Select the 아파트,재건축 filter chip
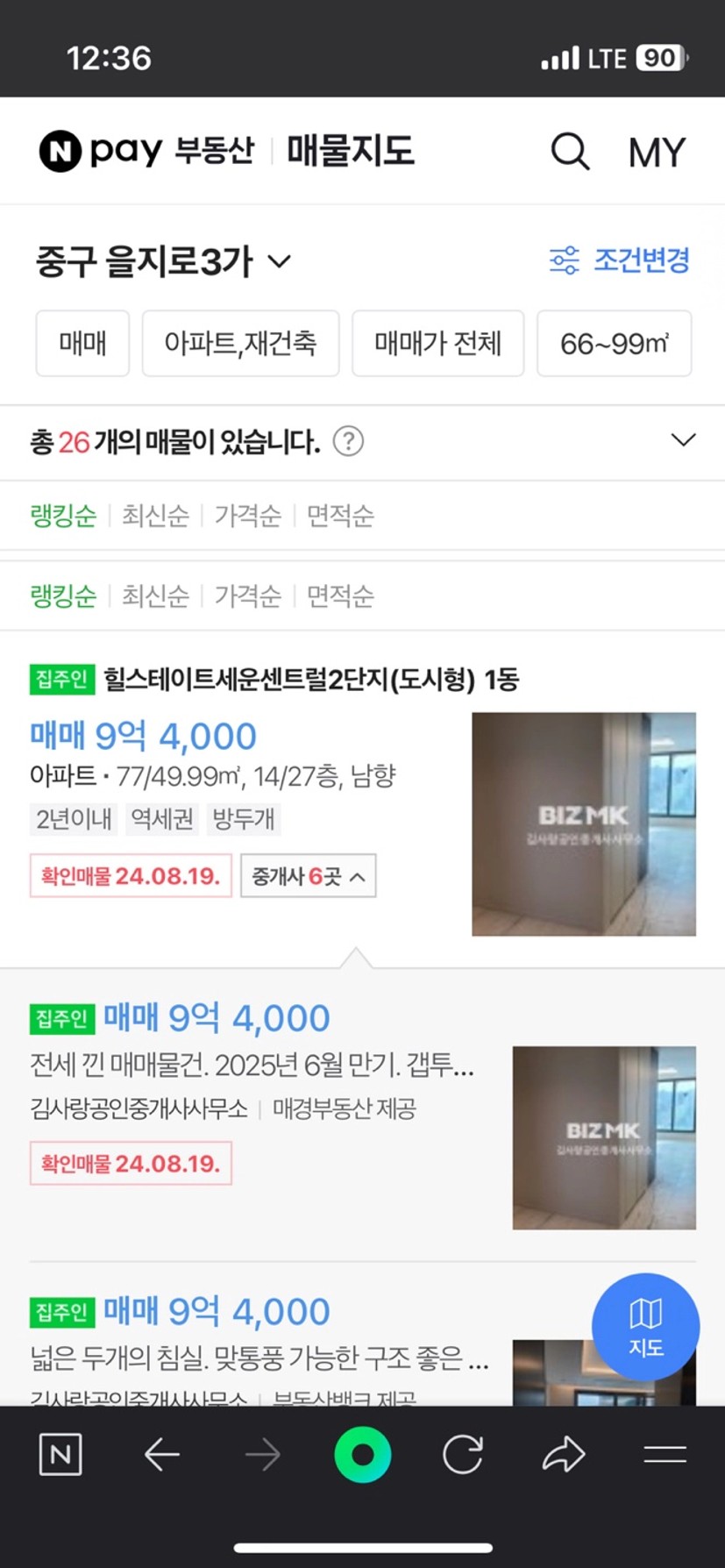This screenshot has width=725, height=1568. 240,343
